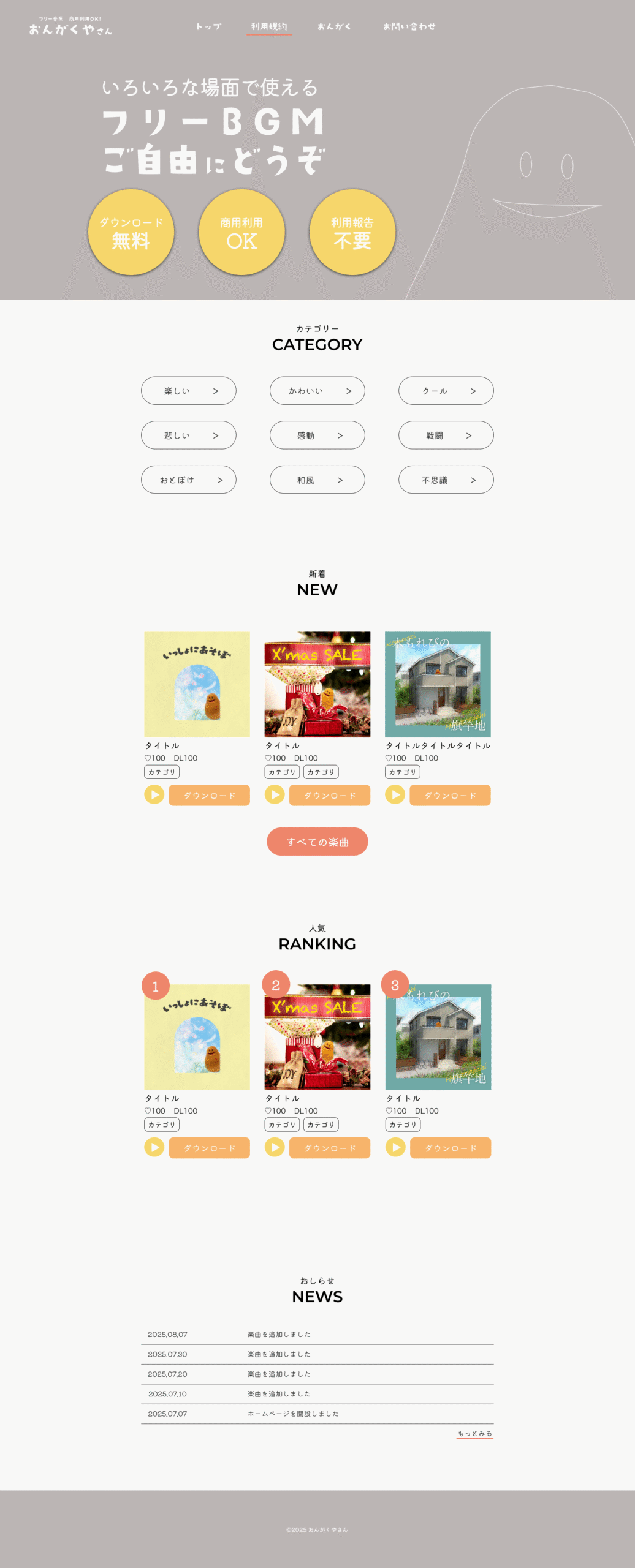
Task: Select the おとぼけ category
Action: (189, 480)
